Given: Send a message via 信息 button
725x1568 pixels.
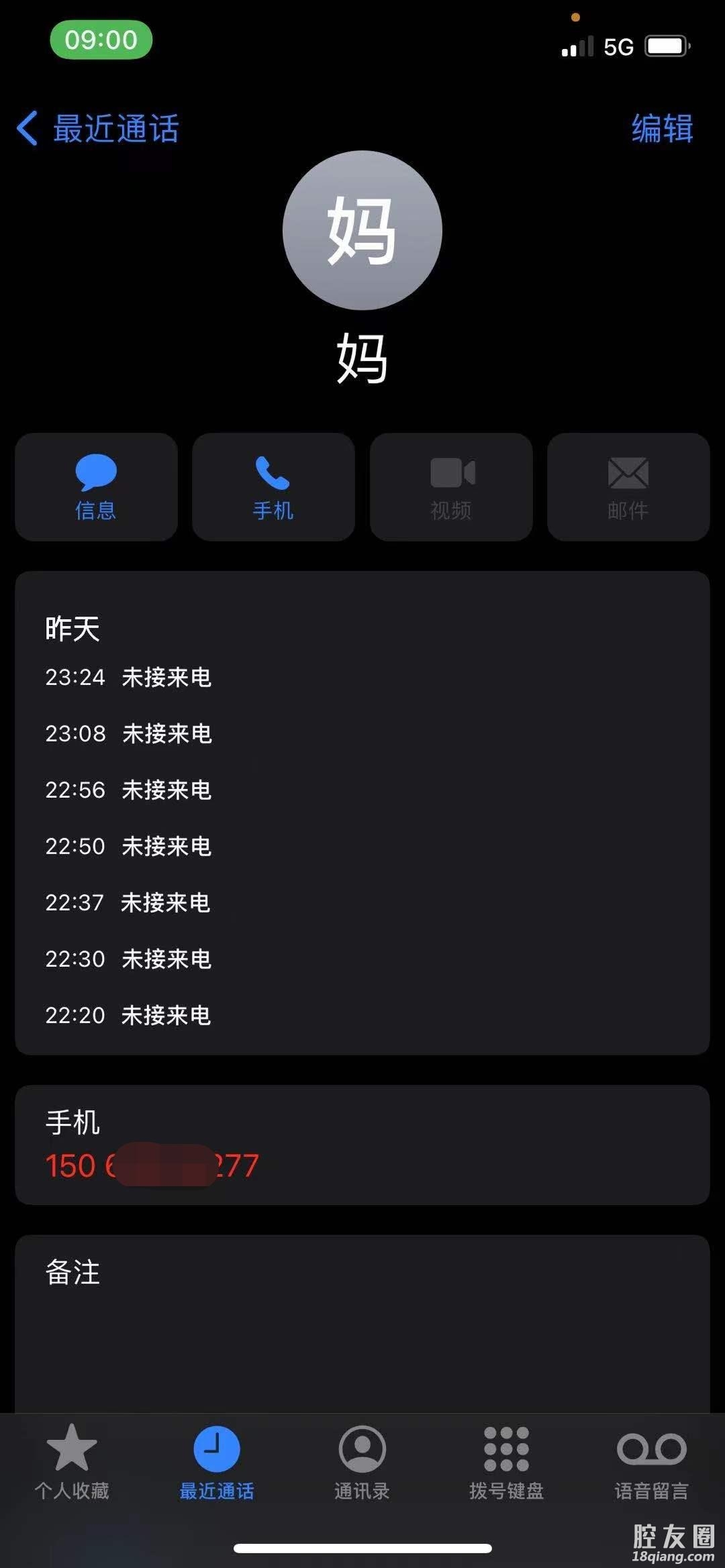Looking at the screenshot, I should (96, 487).
